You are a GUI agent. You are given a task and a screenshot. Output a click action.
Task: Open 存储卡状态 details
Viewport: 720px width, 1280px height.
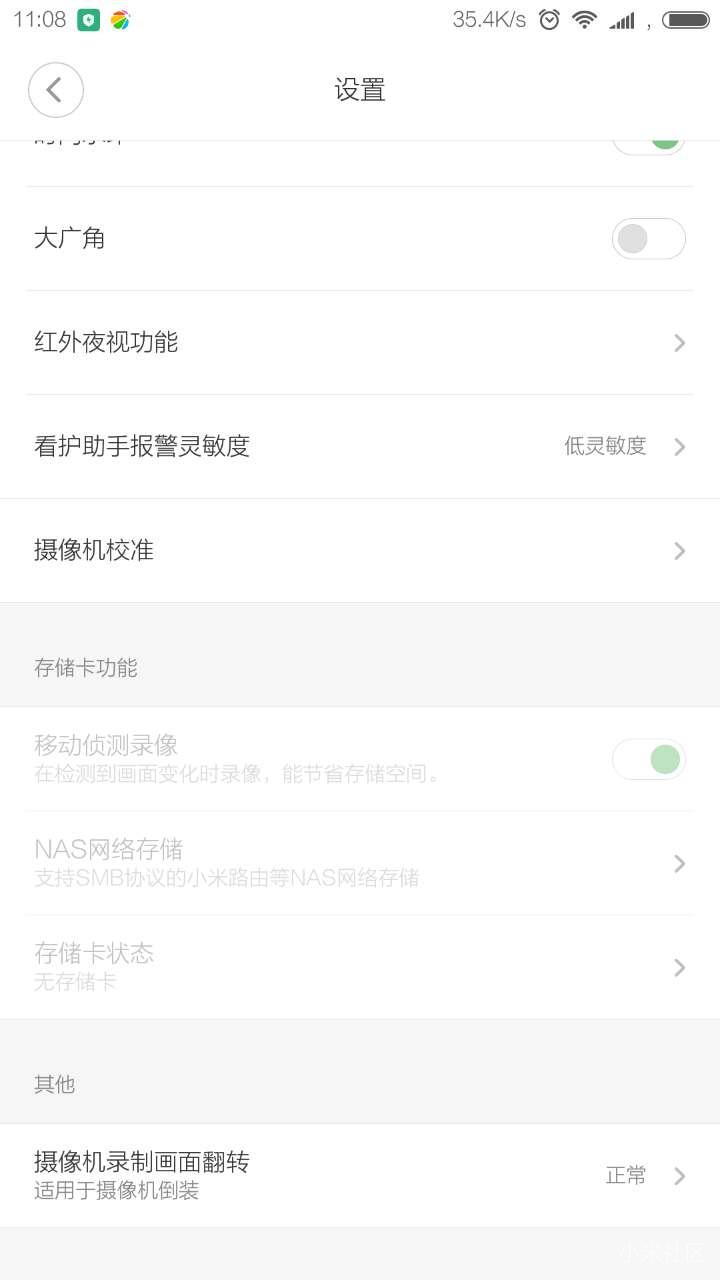point(360,967)
